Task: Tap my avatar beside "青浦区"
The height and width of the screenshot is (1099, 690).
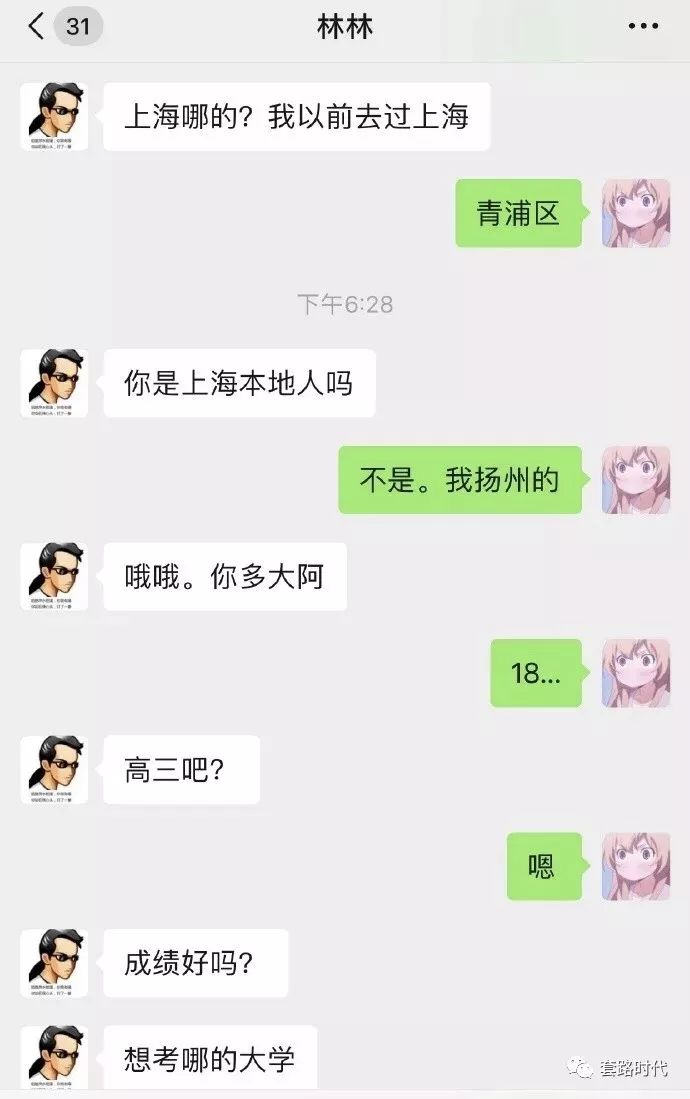Action: point(635,213)
